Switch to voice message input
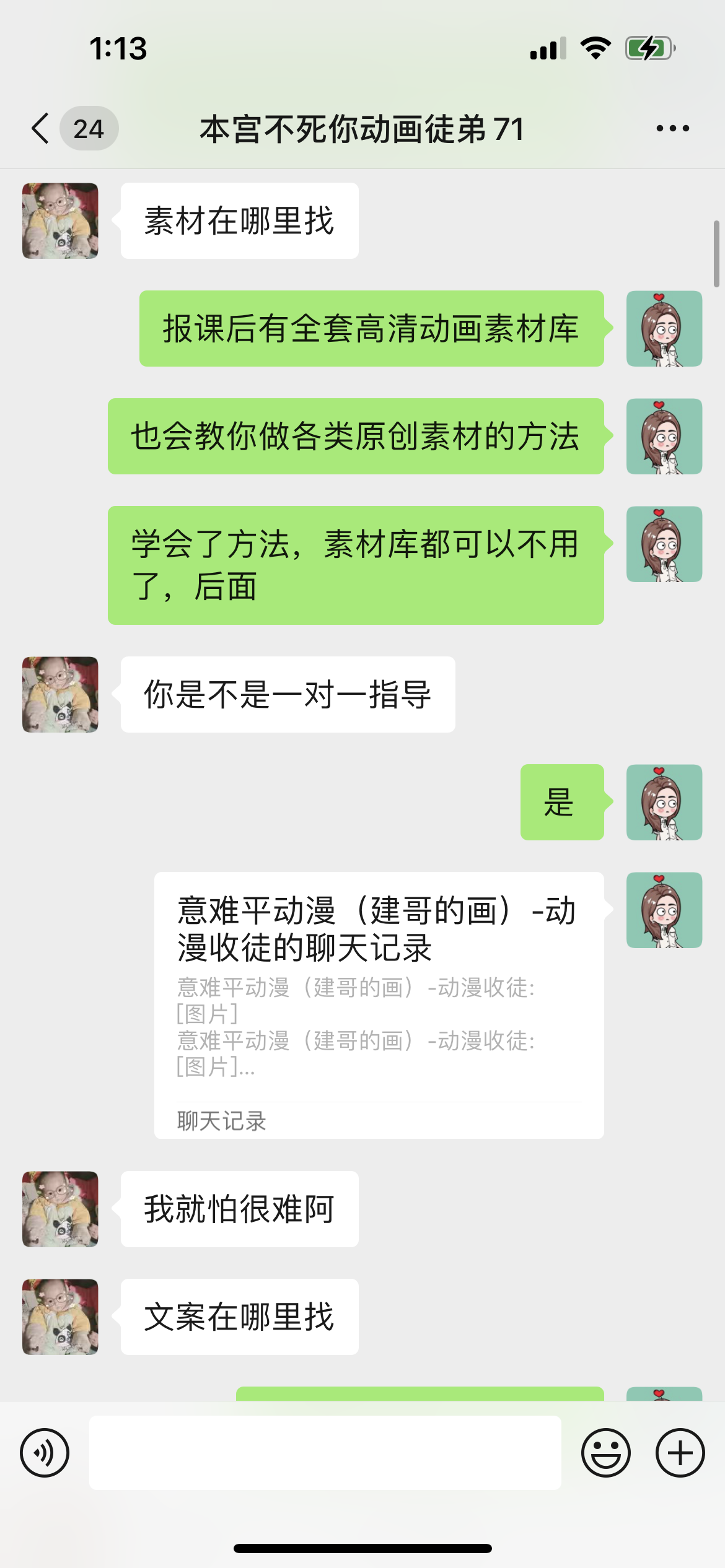 (45, 1453)
